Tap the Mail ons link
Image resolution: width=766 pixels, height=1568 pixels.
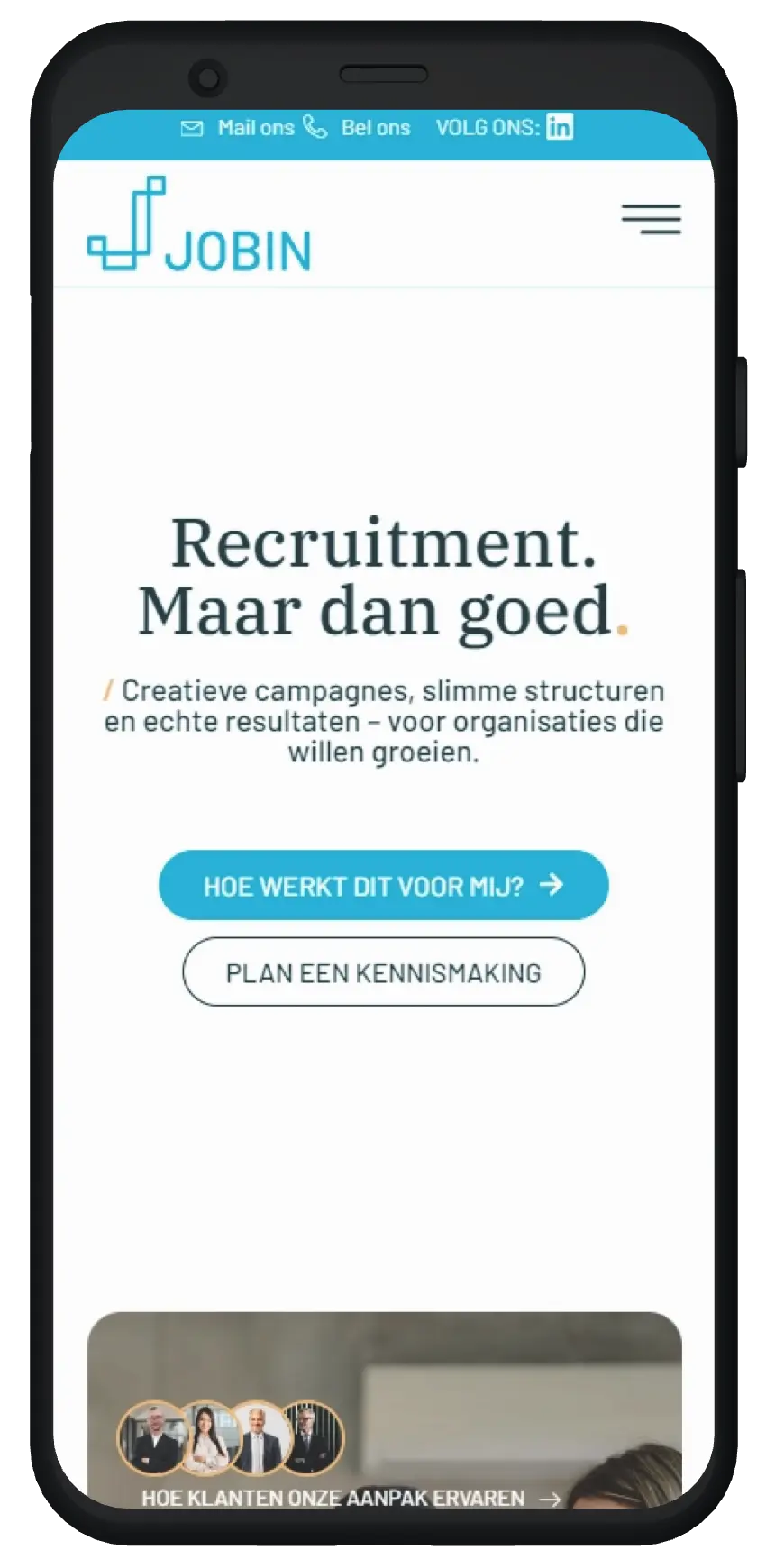238,128
